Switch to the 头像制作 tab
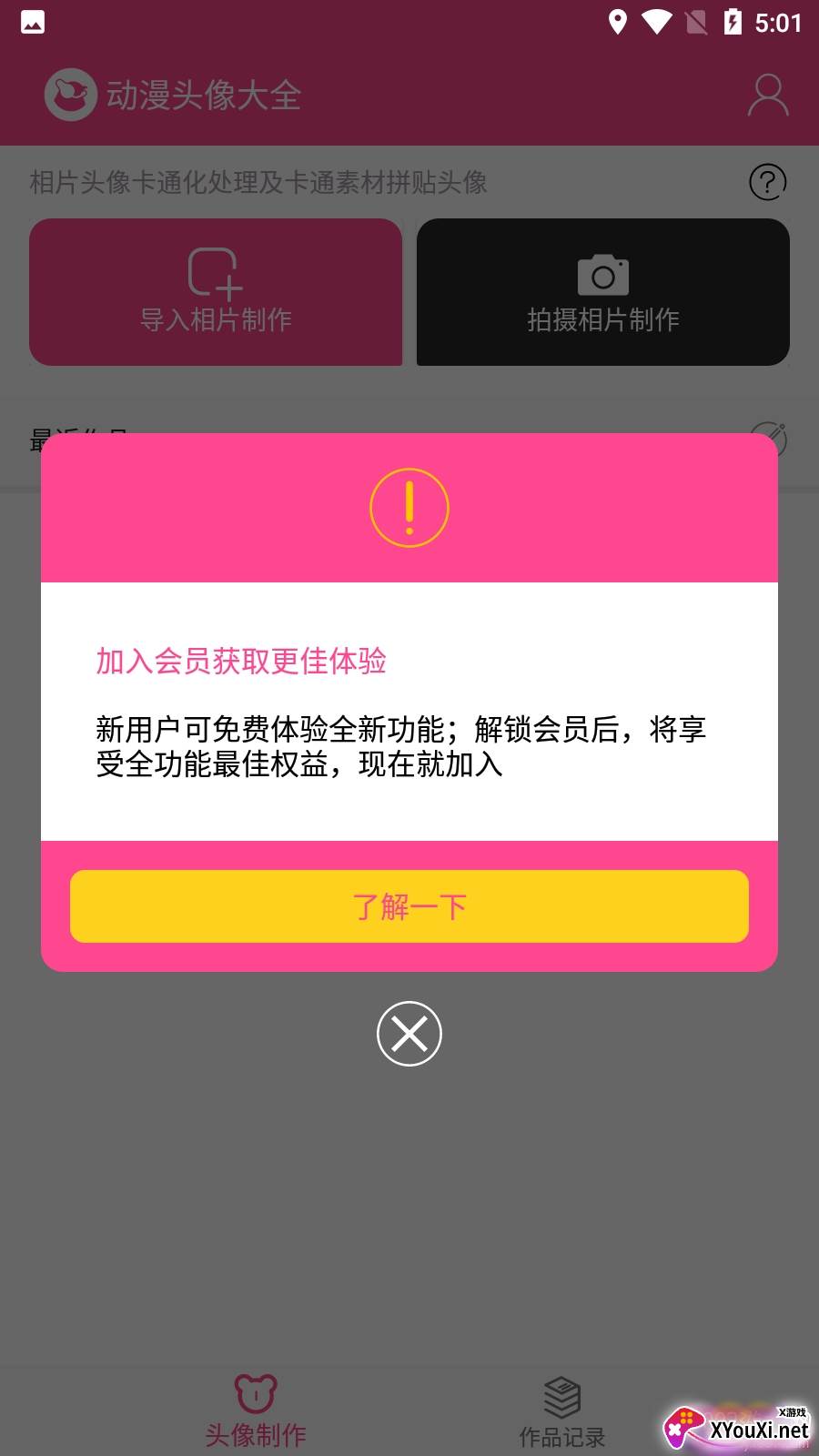 click(x=256, y=1410)
